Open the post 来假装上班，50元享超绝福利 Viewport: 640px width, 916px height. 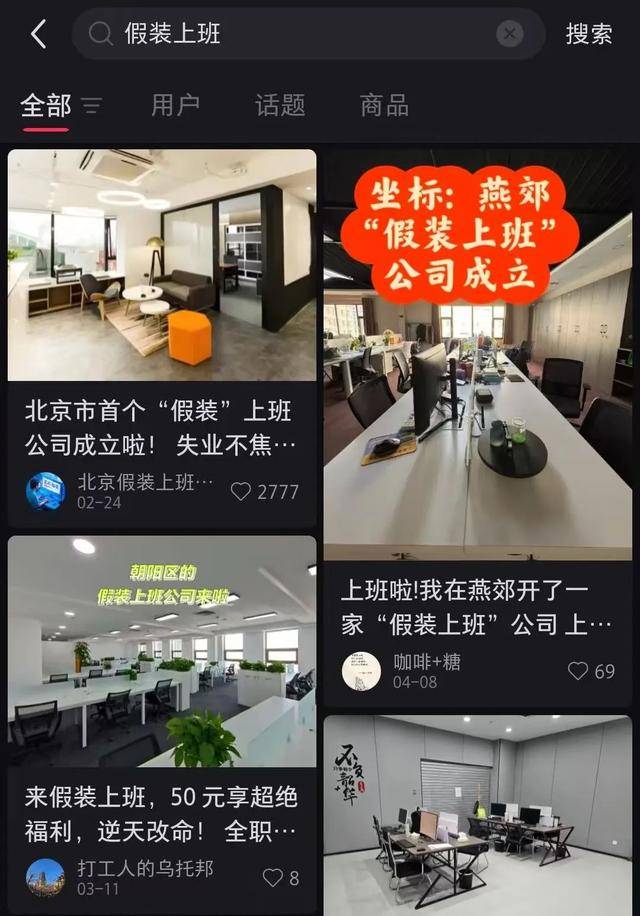coord(162,650)
